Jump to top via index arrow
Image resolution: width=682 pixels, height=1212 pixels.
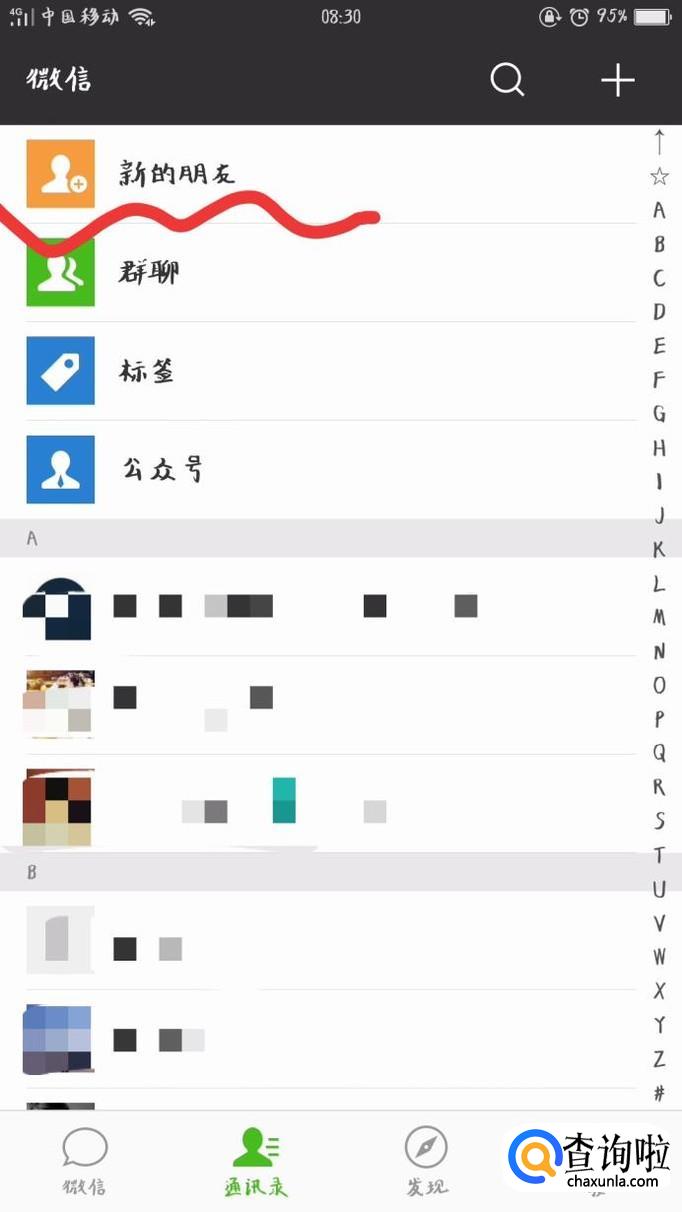pos(659,142)
